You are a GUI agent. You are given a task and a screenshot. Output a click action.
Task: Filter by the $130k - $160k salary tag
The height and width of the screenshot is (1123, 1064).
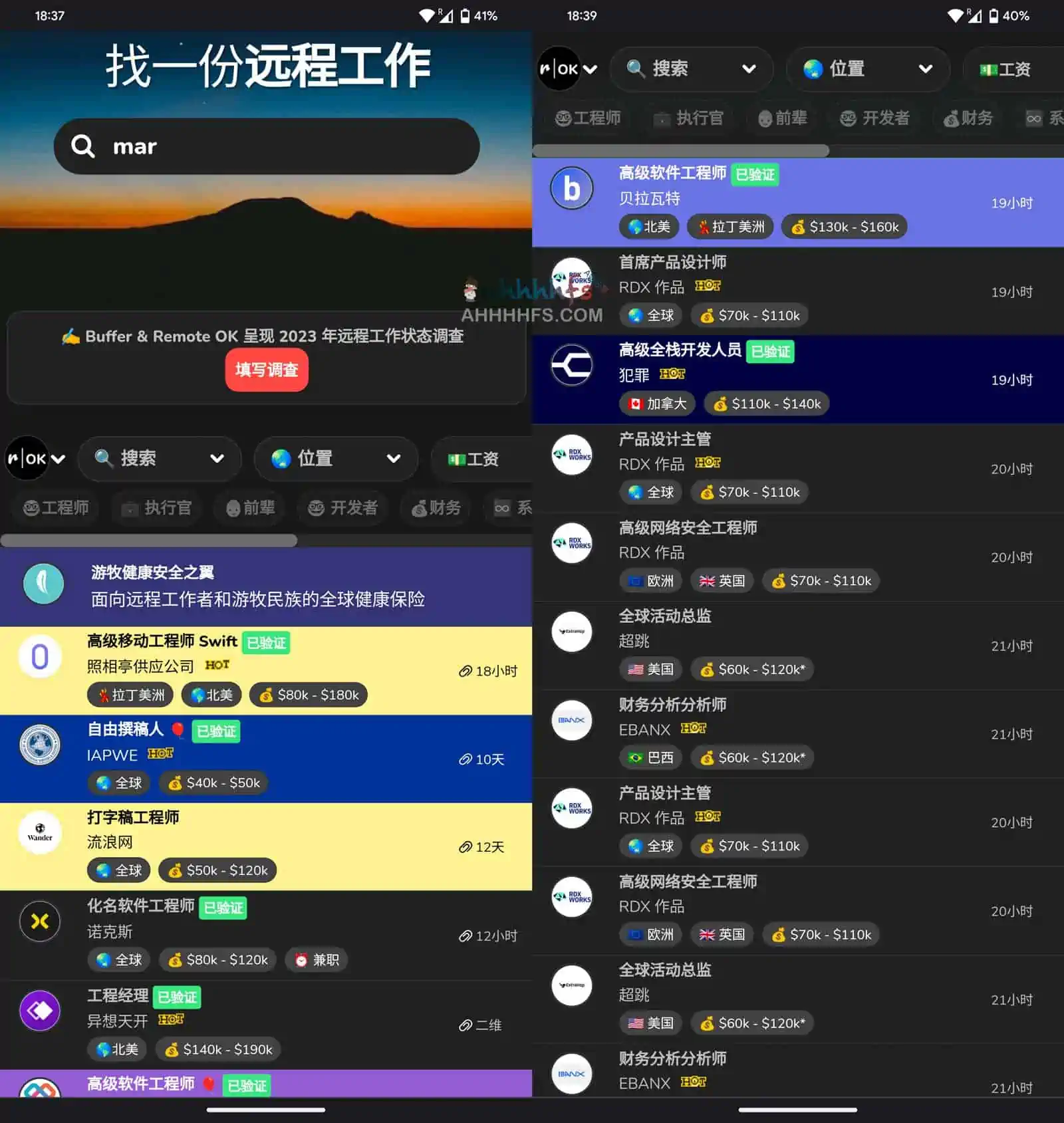coord(845,227)
